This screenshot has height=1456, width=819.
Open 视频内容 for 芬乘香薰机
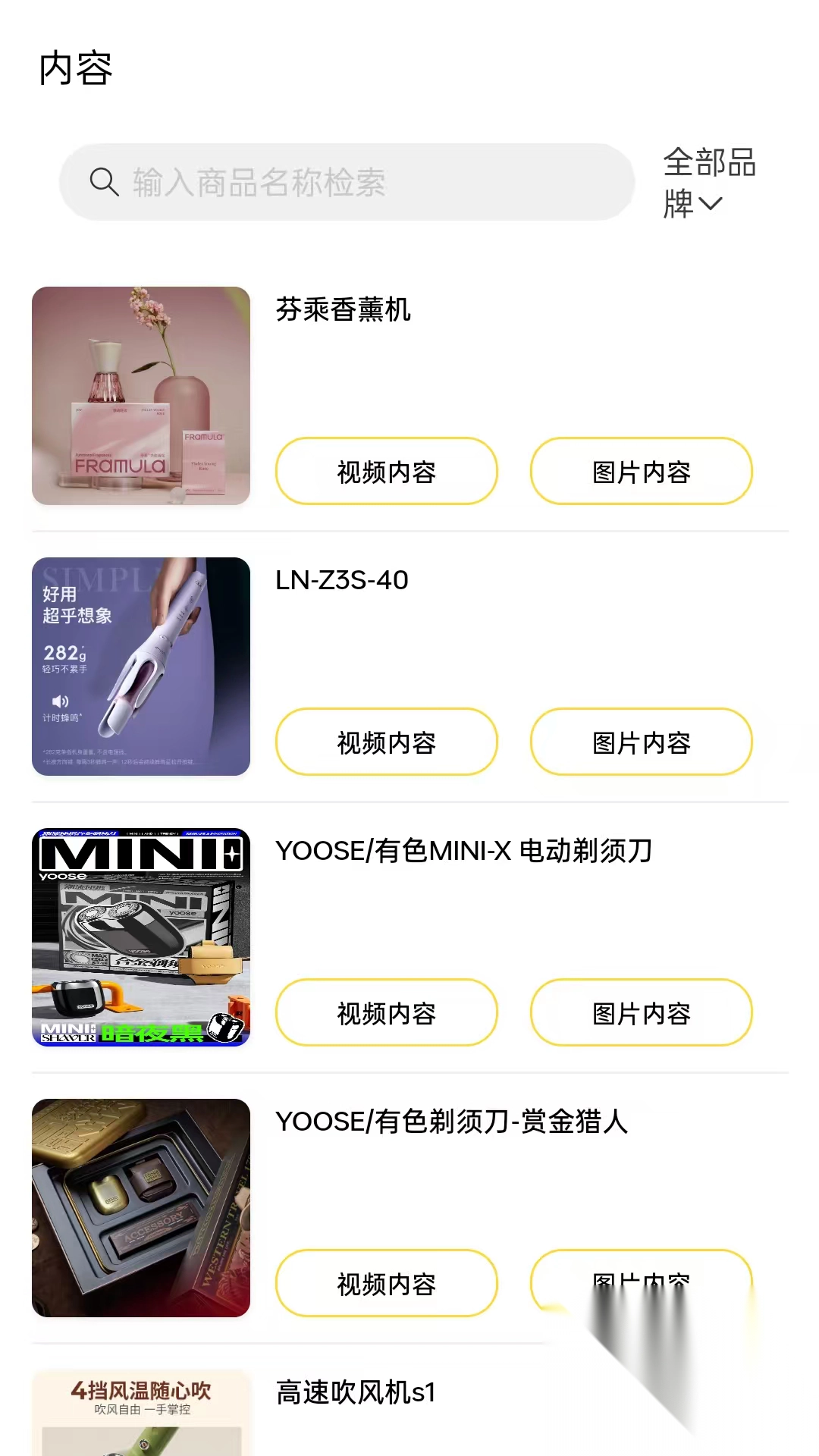tap(386, 471)
